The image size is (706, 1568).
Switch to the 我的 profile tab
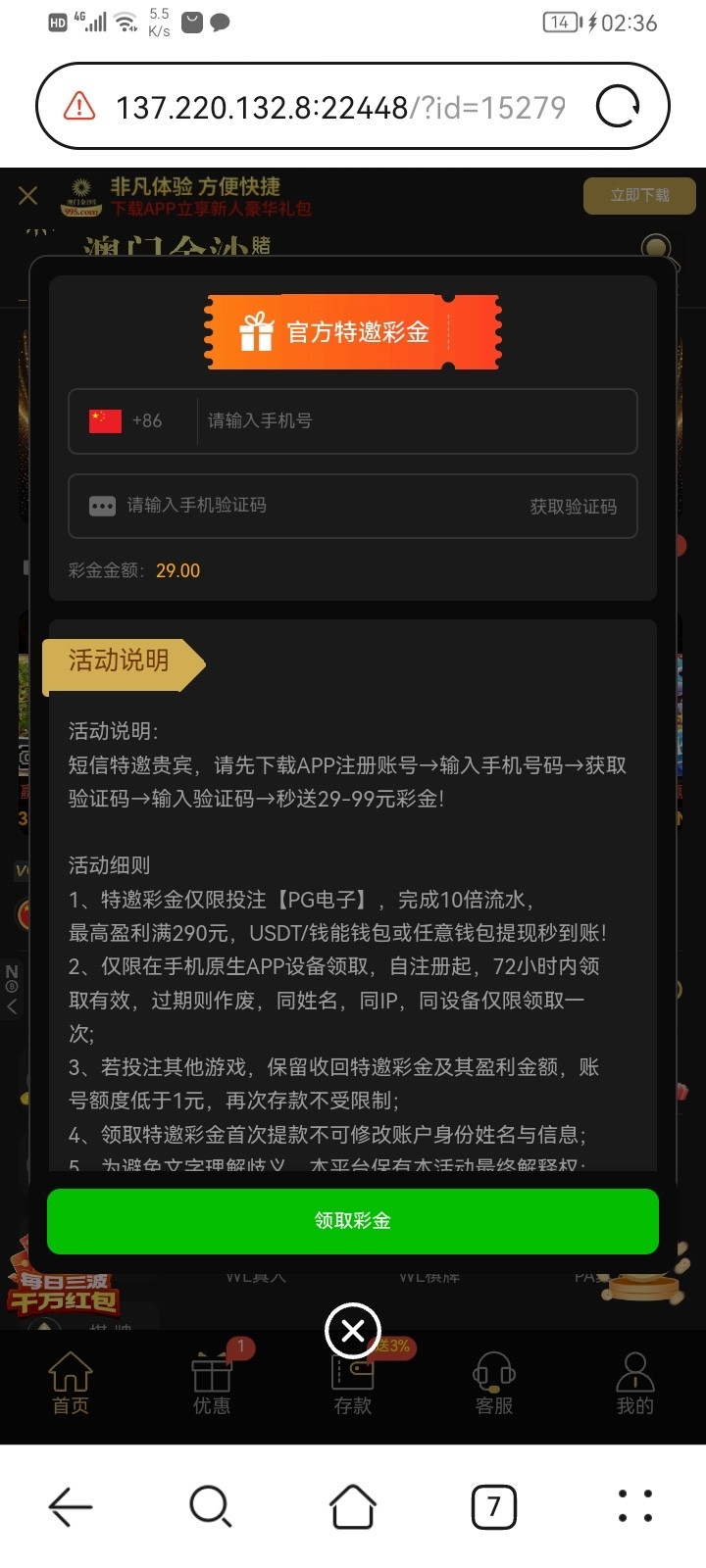coord(634,1384)
